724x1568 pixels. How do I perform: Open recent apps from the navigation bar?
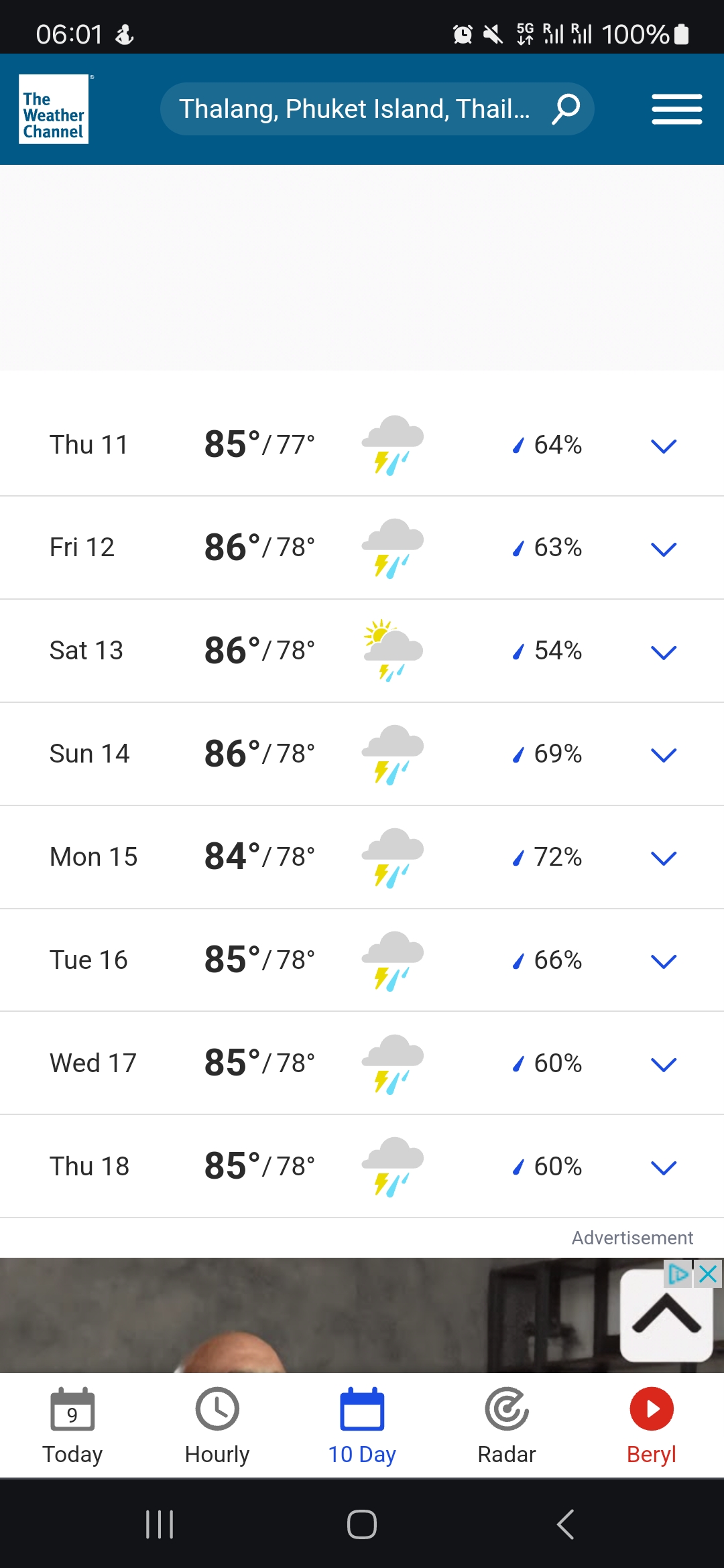pyautogui.click(x=160, y=1524)
